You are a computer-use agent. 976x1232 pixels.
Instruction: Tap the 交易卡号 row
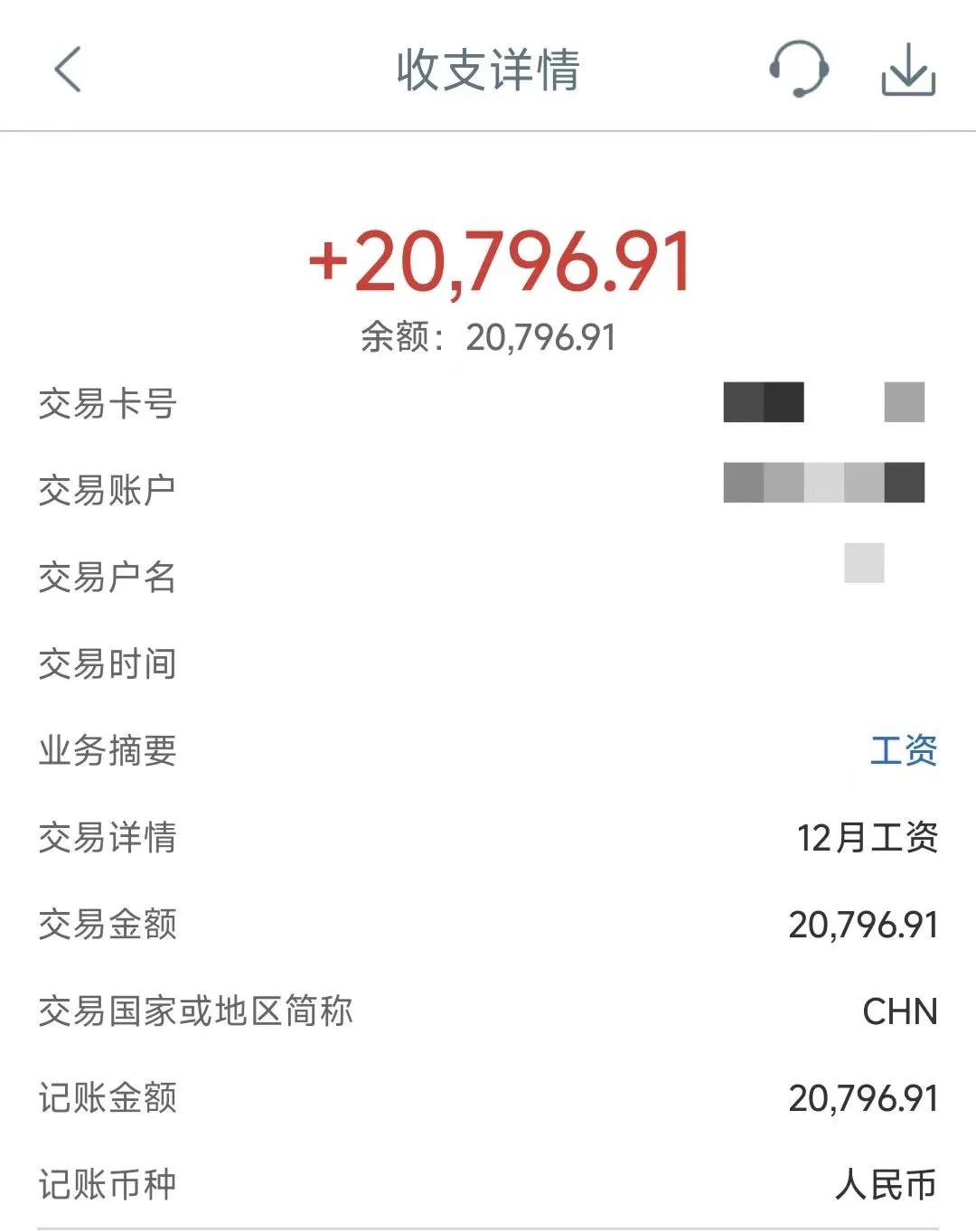point(108,404)
